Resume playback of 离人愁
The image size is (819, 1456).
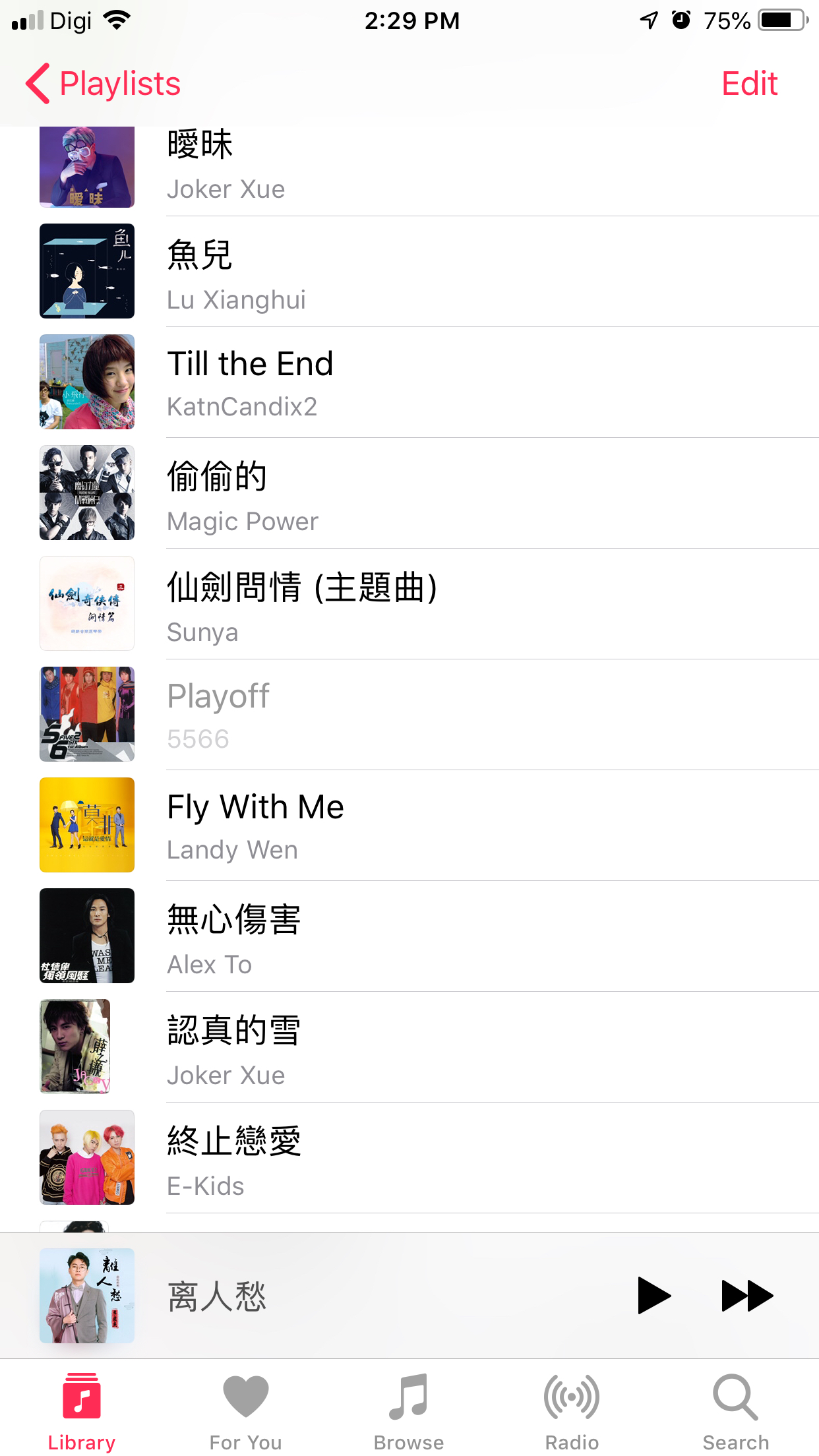pyautogui.click(x=653, y=1296)
